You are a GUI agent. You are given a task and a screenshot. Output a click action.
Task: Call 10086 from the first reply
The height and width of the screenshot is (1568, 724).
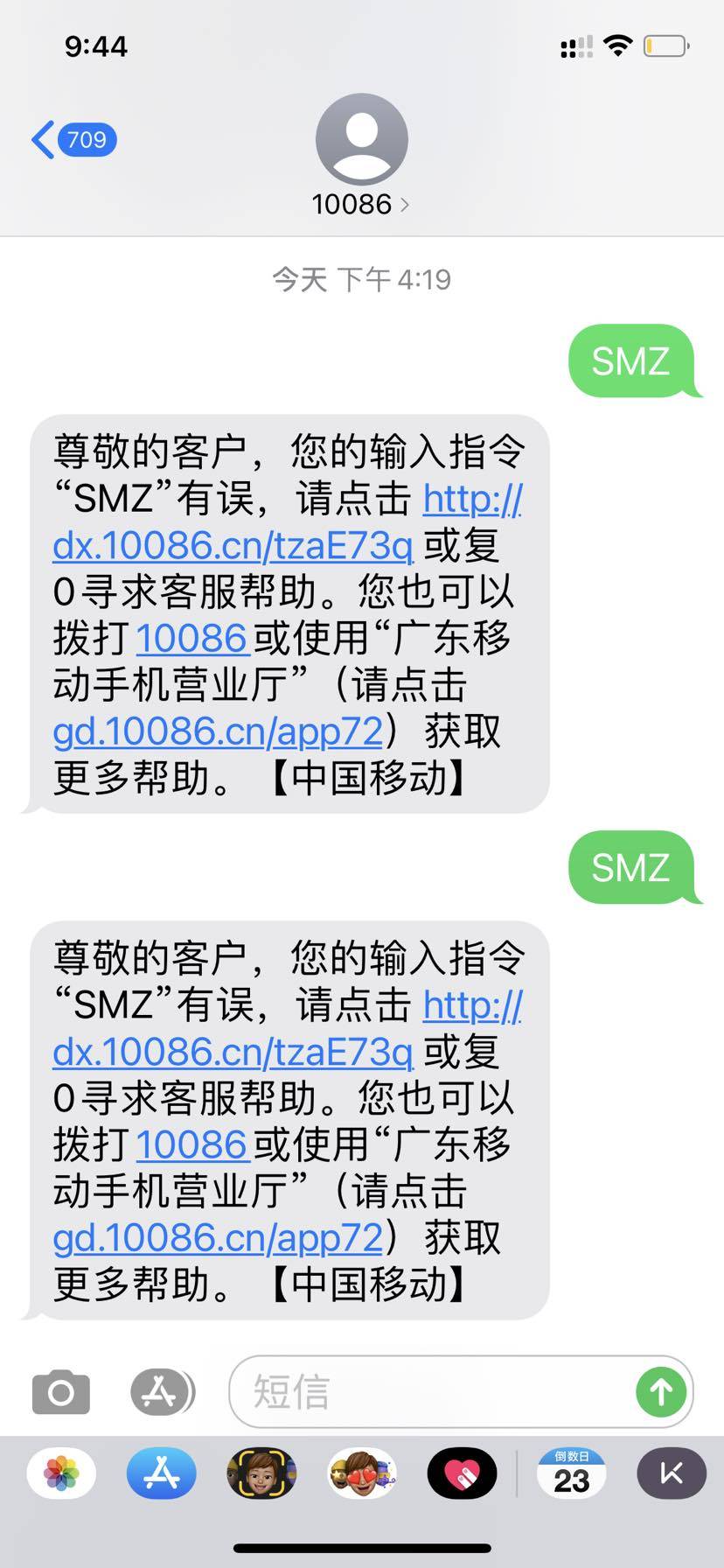tap(191, 639)
